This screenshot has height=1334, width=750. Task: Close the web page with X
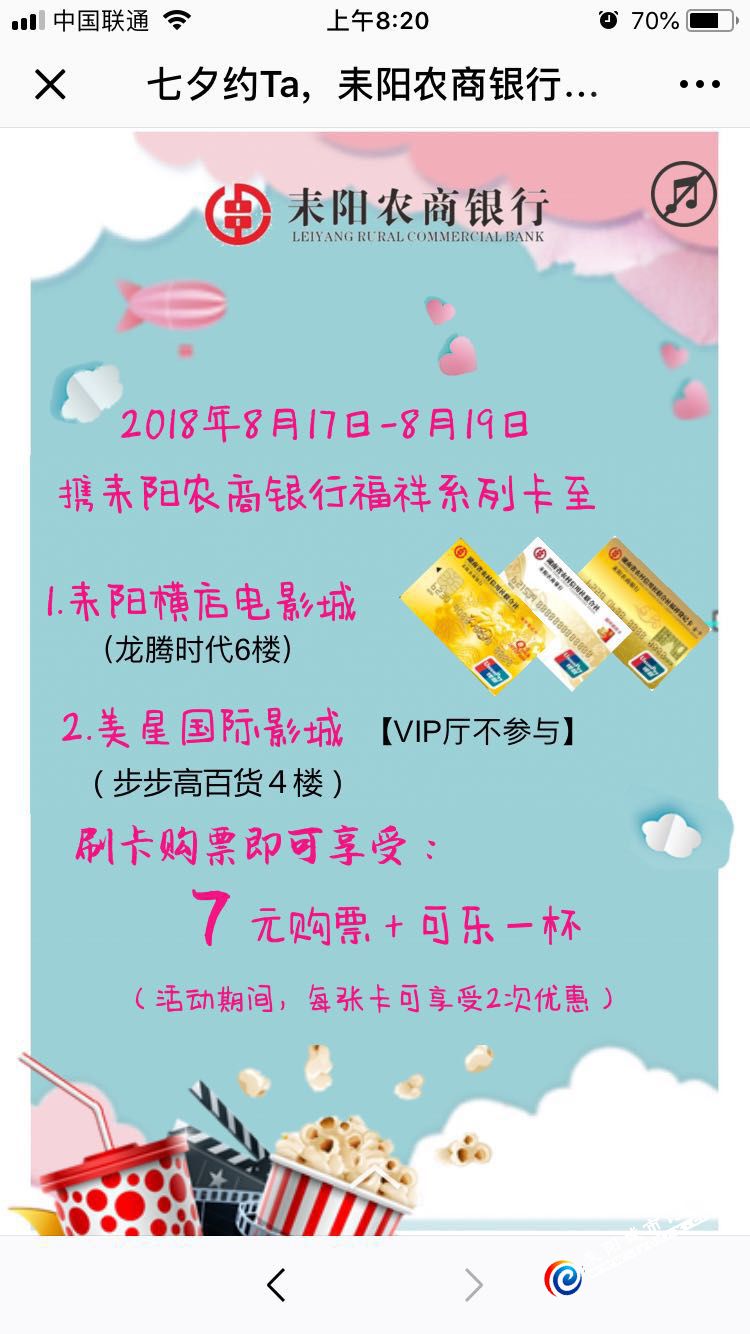point(50,85)
